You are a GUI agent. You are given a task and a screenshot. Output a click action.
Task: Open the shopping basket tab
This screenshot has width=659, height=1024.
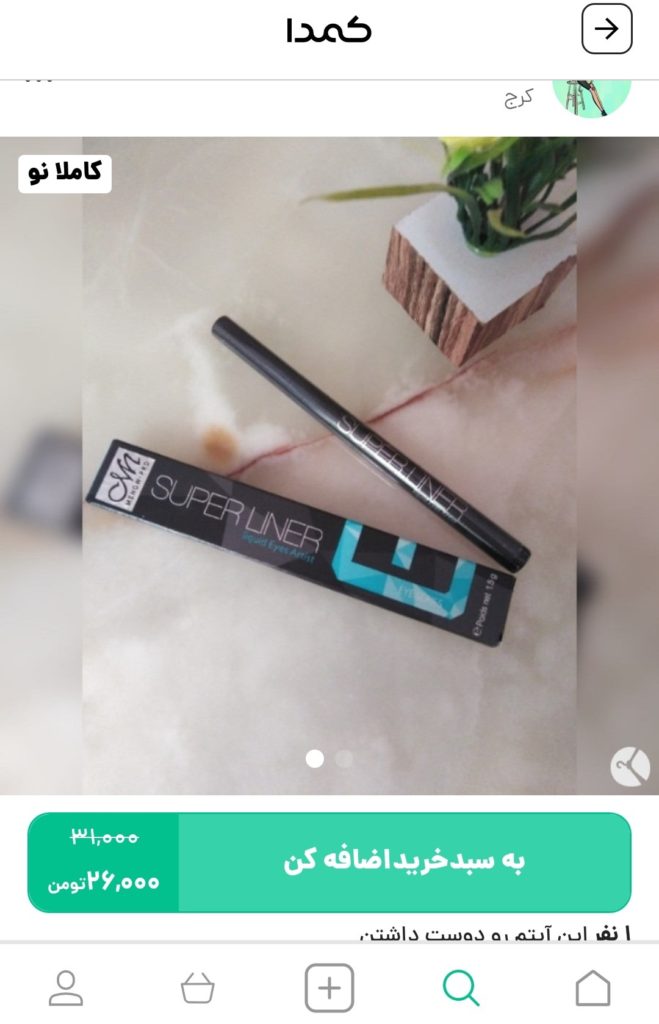point(197,988)
